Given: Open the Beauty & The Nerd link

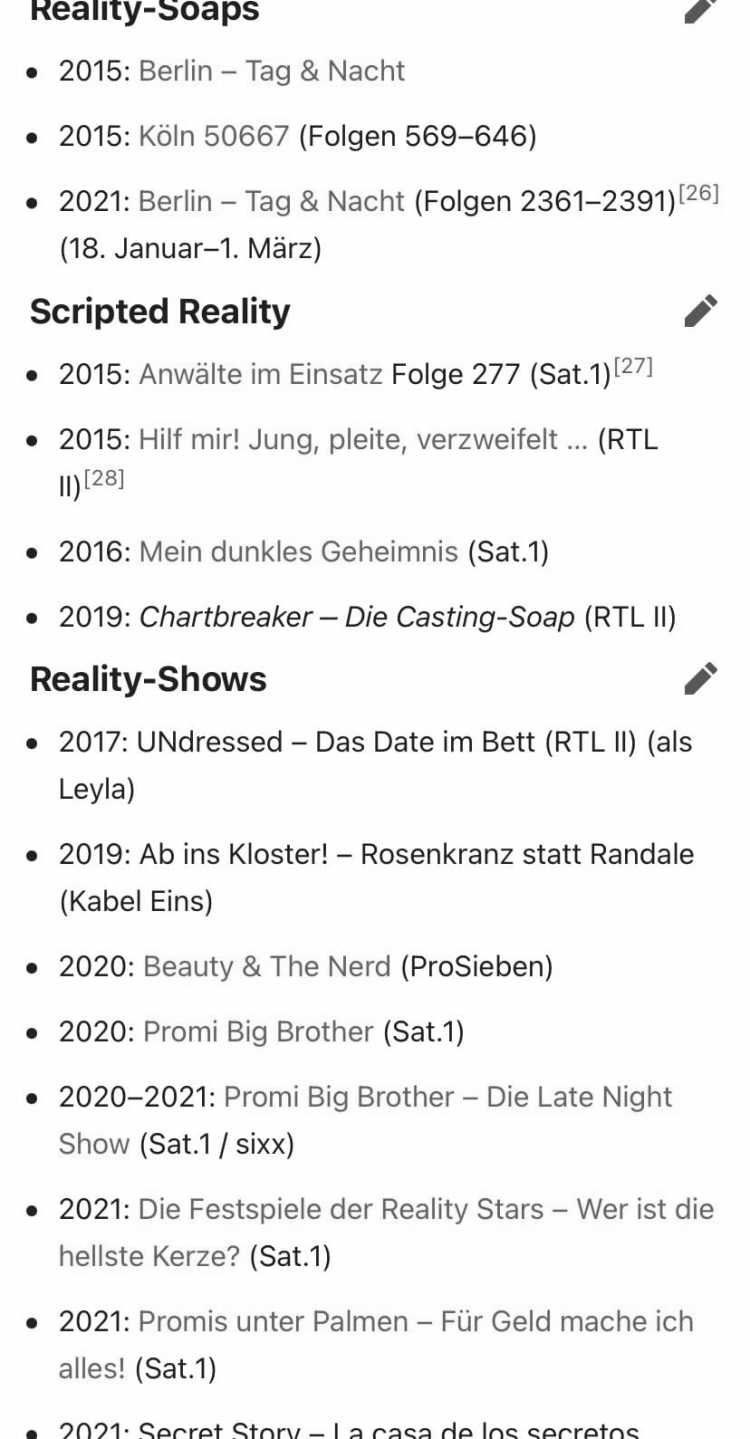Looking at the screenshot, I should click(267, 967).
